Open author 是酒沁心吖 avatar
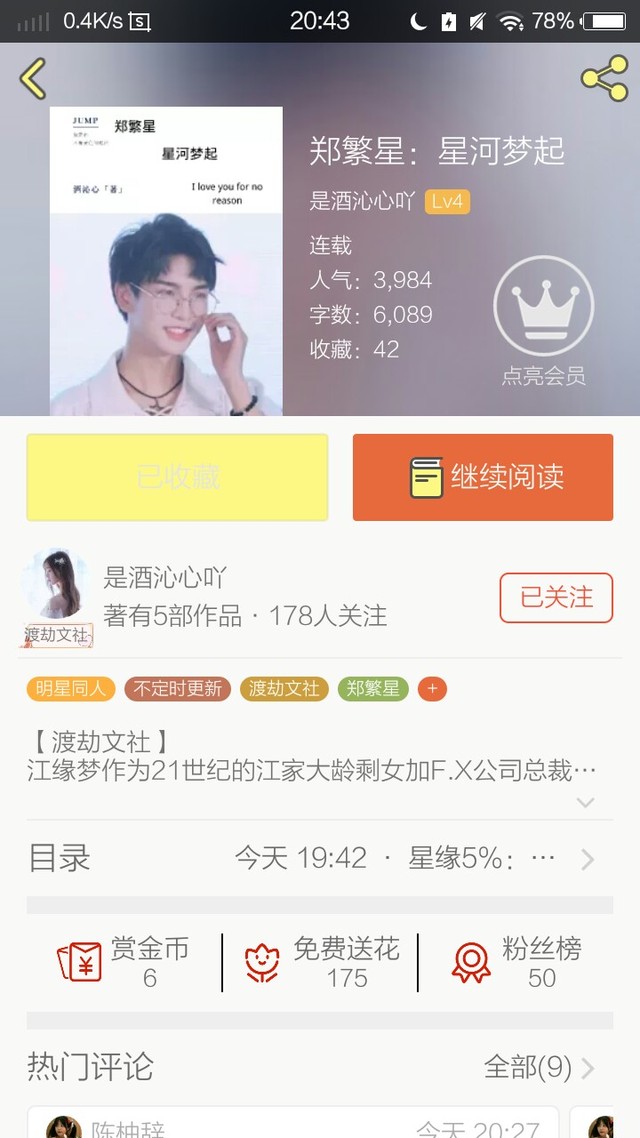The height and width of the screenshot is (1138, 640). tap(57, 586)
